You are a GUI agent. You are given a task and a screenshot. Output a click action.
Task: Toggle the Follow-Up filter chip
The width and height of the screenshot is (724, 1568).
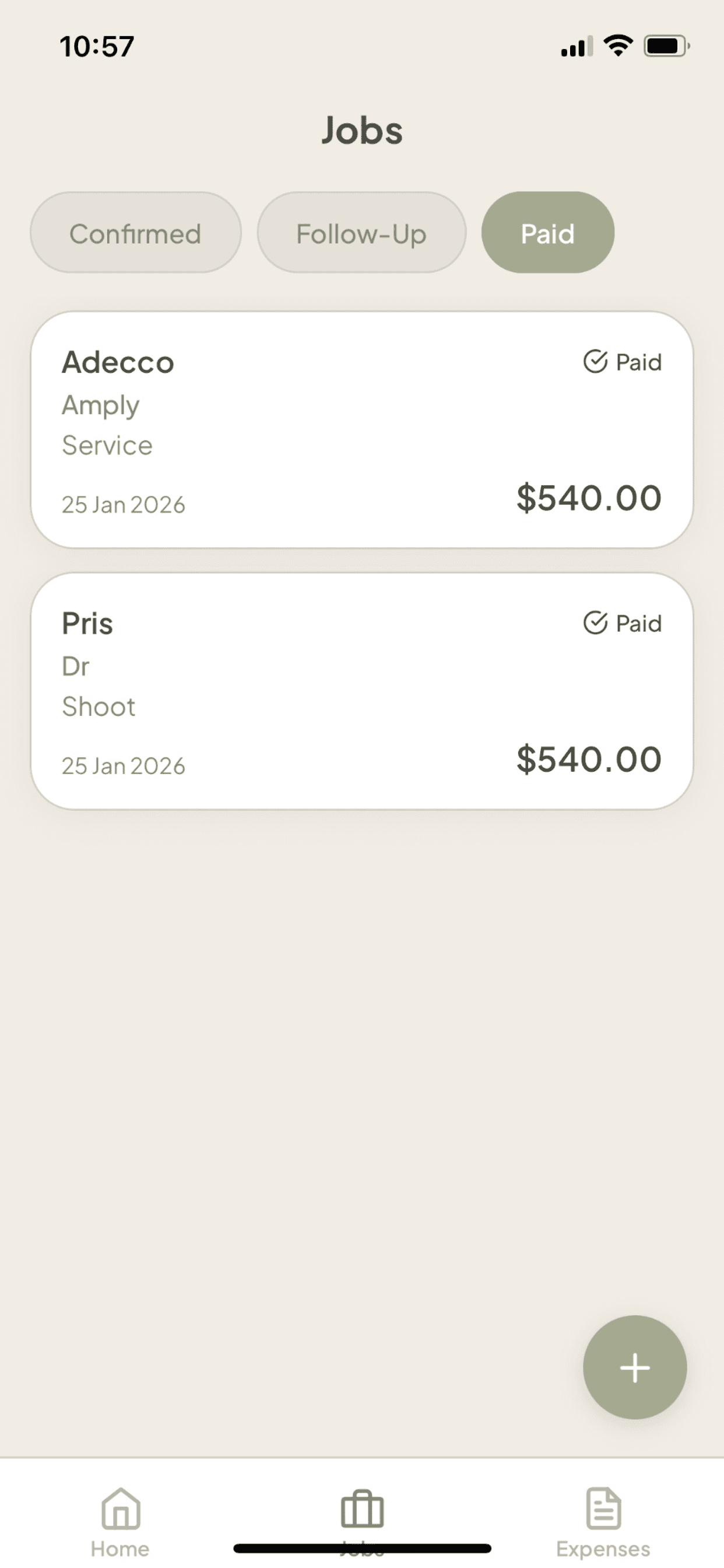[361, 233]
